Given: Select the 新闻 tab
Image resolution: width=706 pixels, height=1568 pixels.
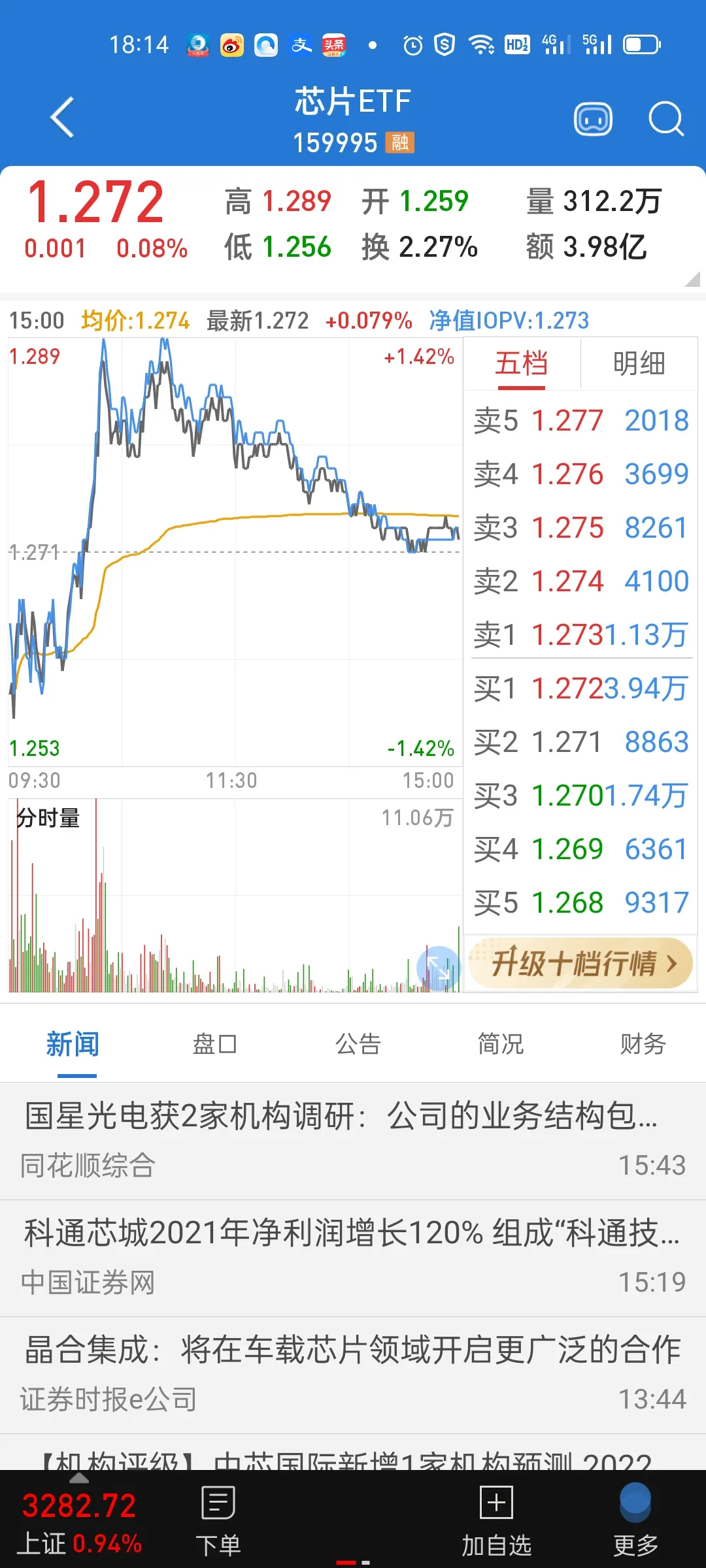Looking at the screenshot, I should [73, 1044].
